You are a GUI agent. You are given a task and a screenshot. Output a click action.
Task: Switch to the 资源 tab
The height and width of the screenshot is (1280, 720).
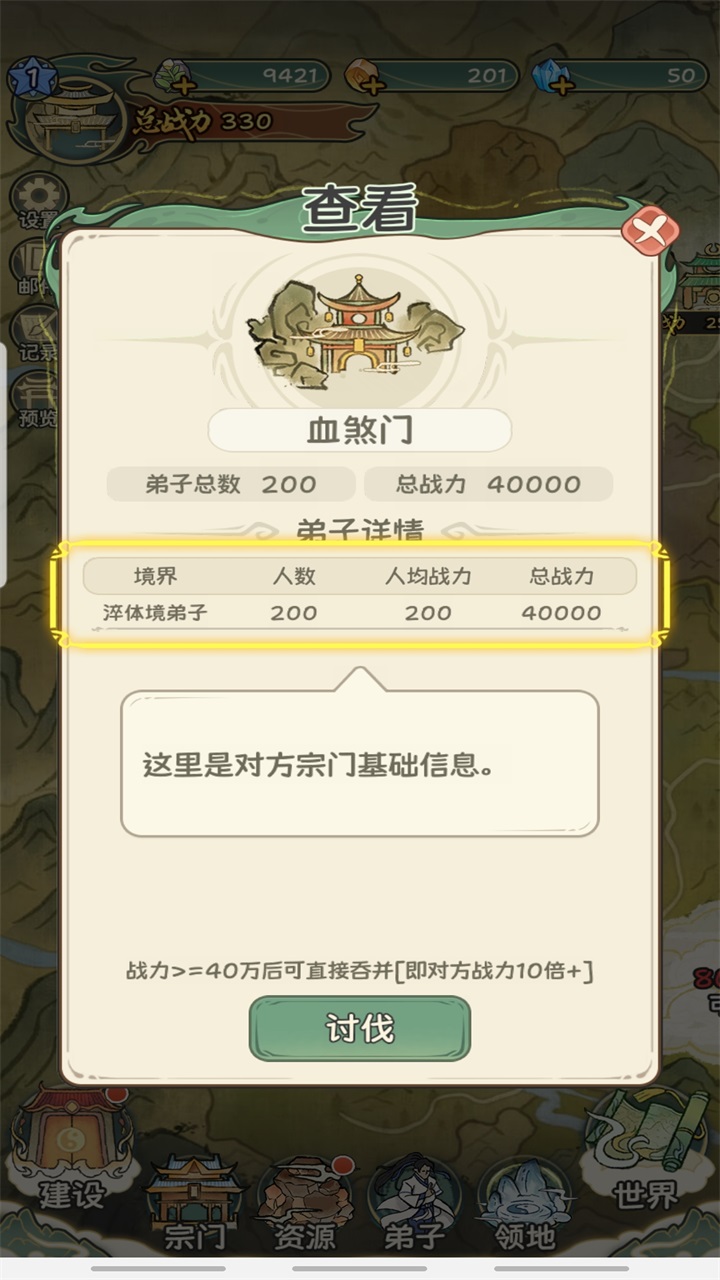click(x=304, y=1205)
